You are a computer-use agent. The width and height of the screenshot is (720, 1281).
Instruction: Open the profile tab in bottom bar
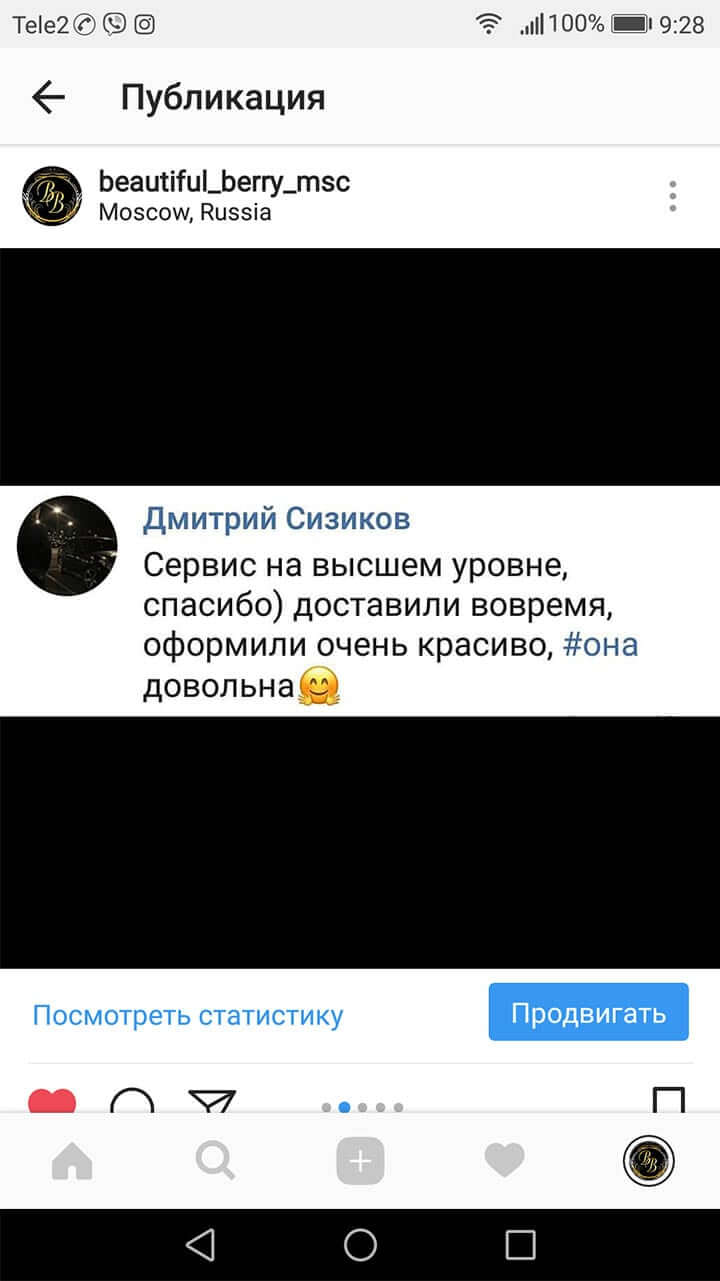tap(648, 1161)
